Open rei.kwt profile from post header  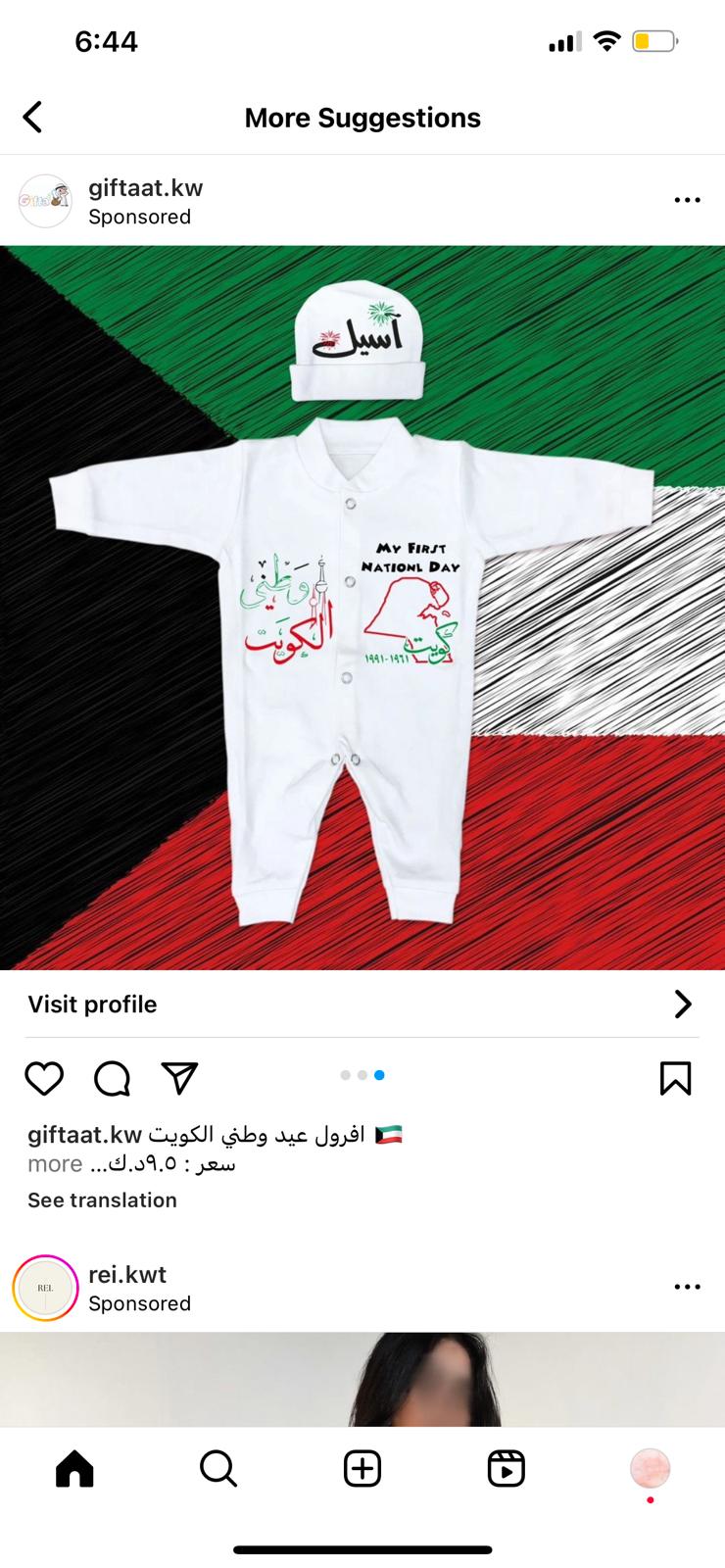coord(127,1275)
